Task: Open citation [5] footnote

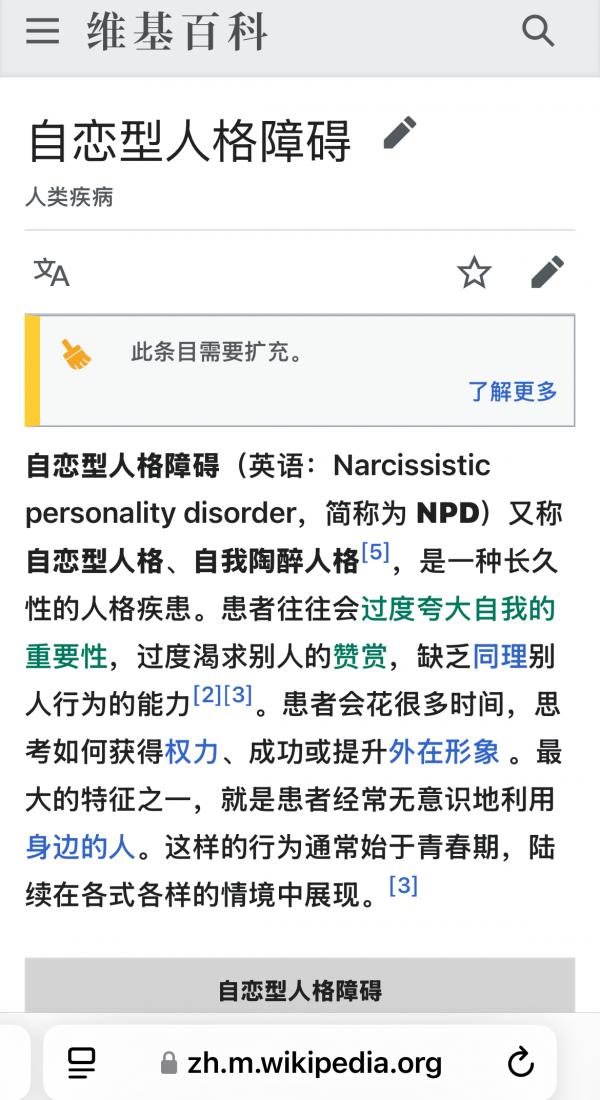Action: pyautogui.click(x=375, y=551)
